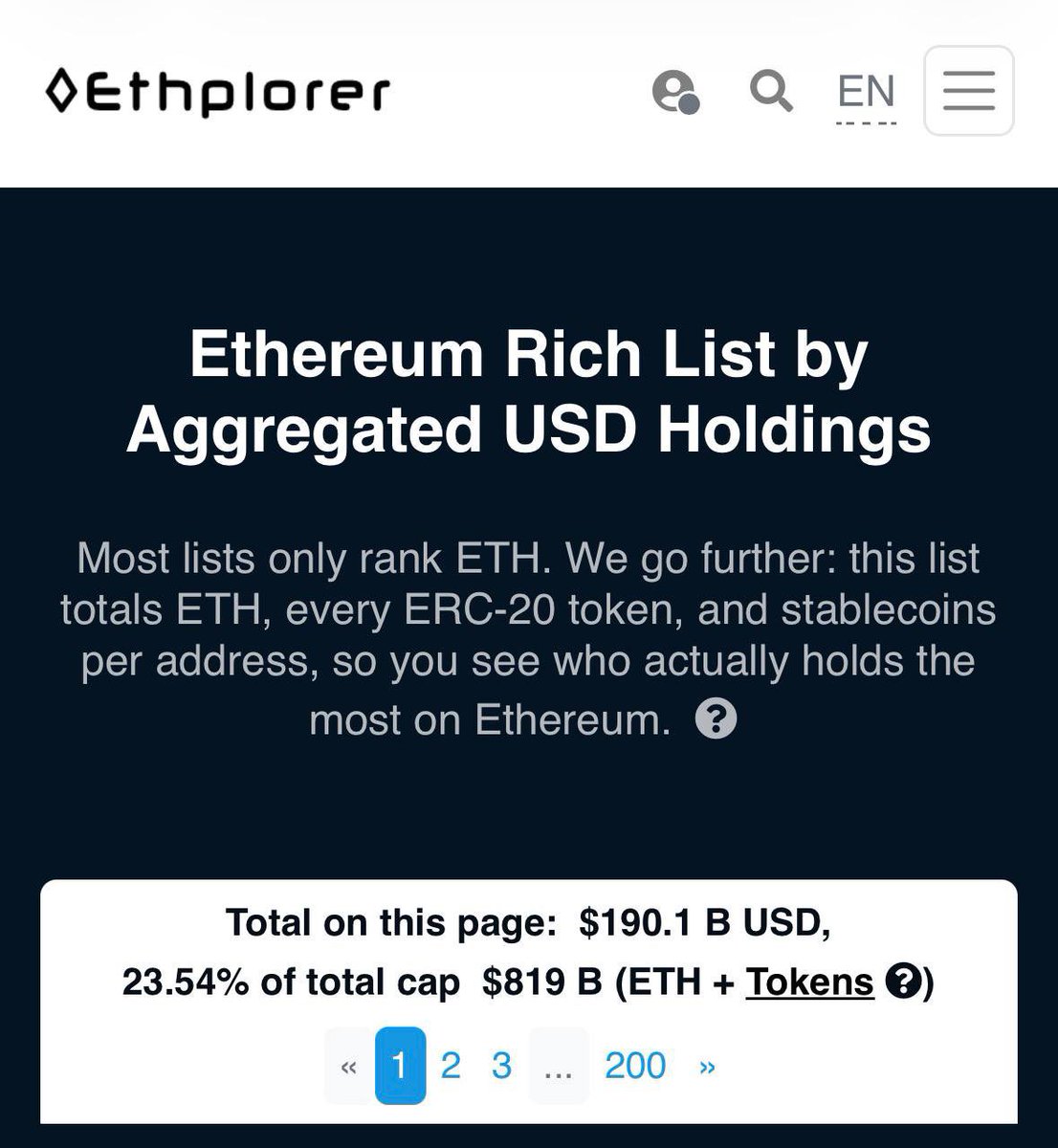Open the search magnifier
Viewport: 1058px width, 1148px height.
(770, 91)
